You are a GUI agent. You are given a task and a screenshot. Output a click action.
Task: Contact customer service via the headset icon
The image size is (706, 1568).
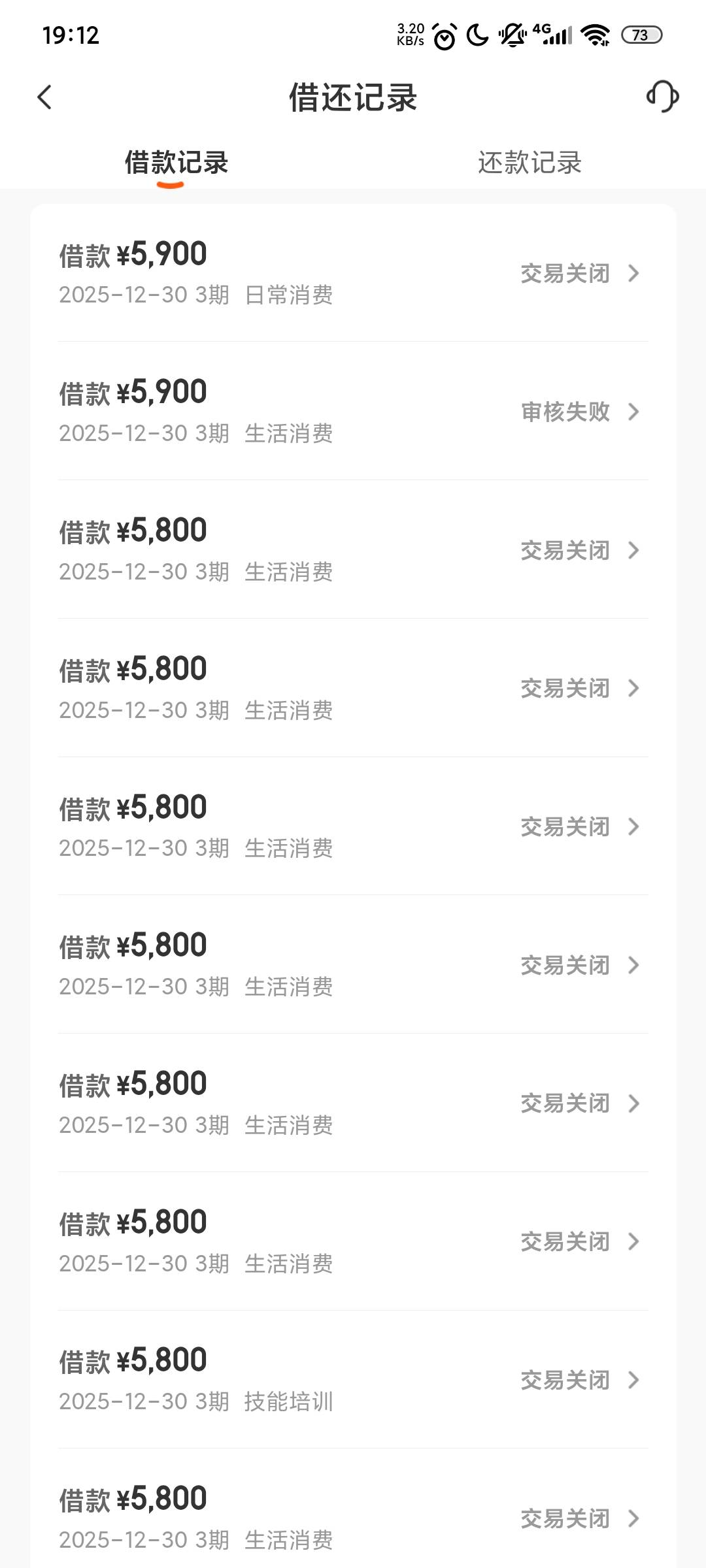coord(662,97)
